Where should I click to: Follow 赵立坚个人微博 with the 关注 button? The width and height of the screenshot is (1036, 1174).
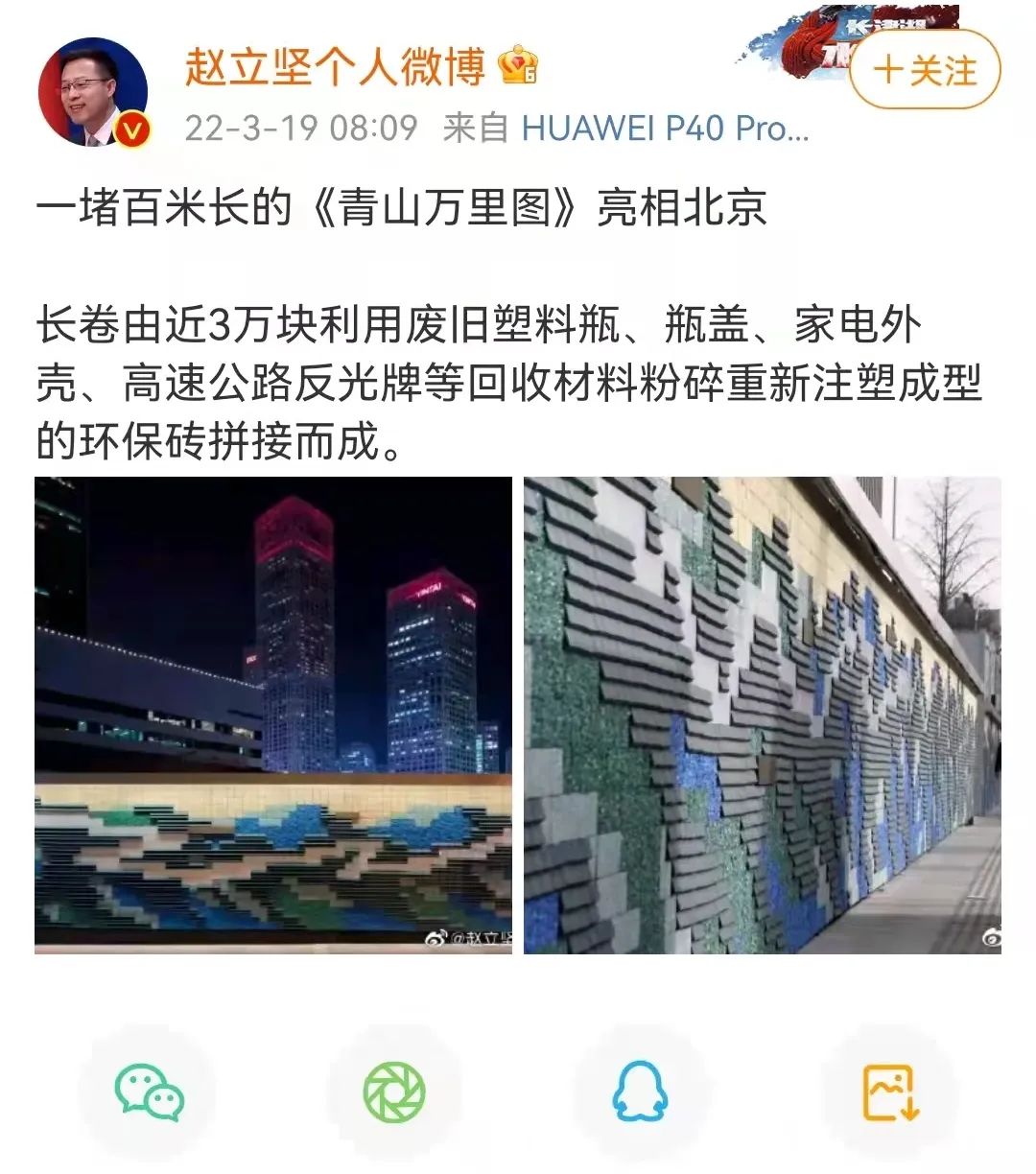925,70
